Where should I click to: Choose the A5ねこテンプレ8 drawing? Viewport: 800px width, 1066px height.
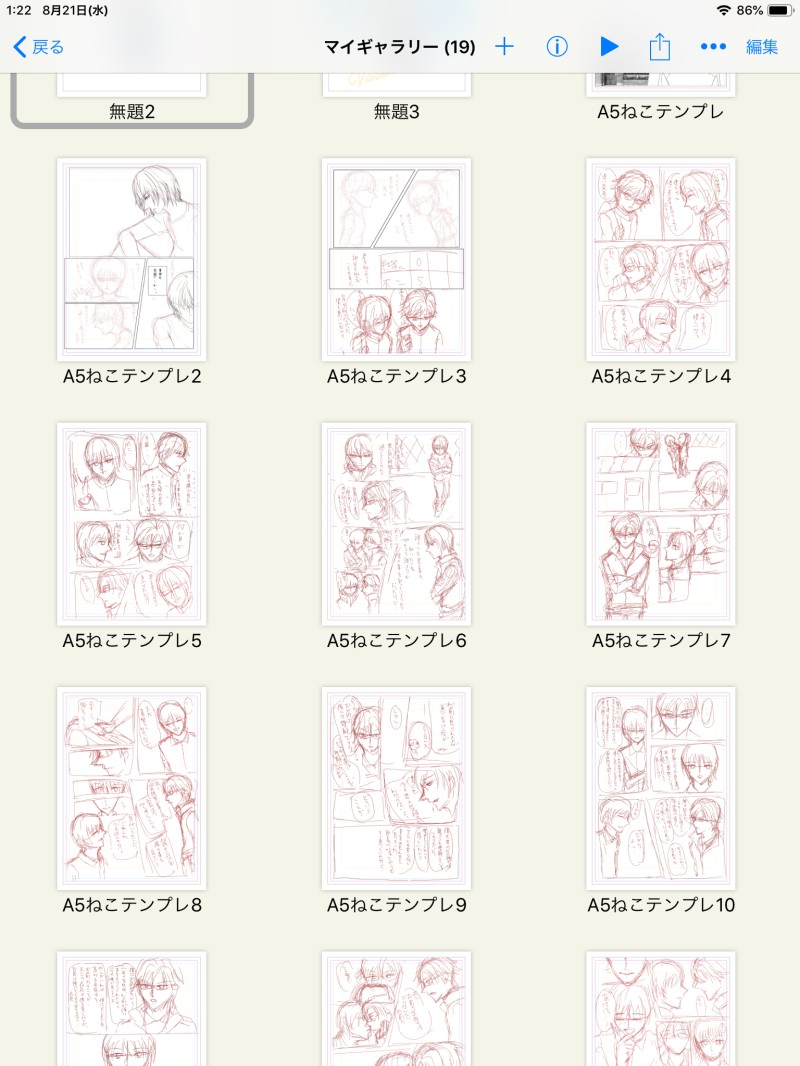(x=132, y=787)
